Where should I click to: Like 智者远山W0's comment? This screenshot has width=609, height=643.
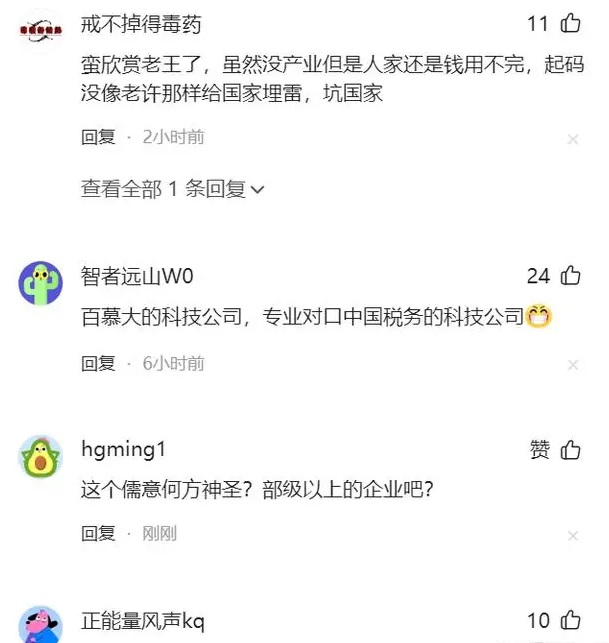[570, 275]
